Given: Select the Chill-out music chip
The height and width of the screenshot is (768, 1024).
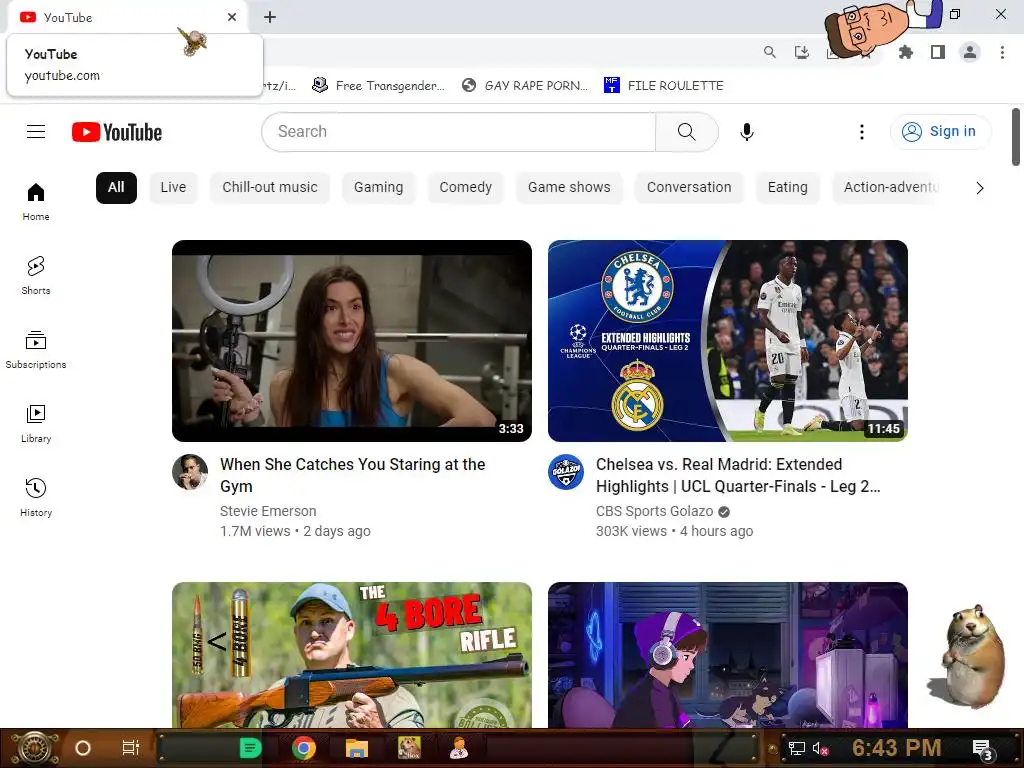Looking at the screenshot, I should (269, 187).
